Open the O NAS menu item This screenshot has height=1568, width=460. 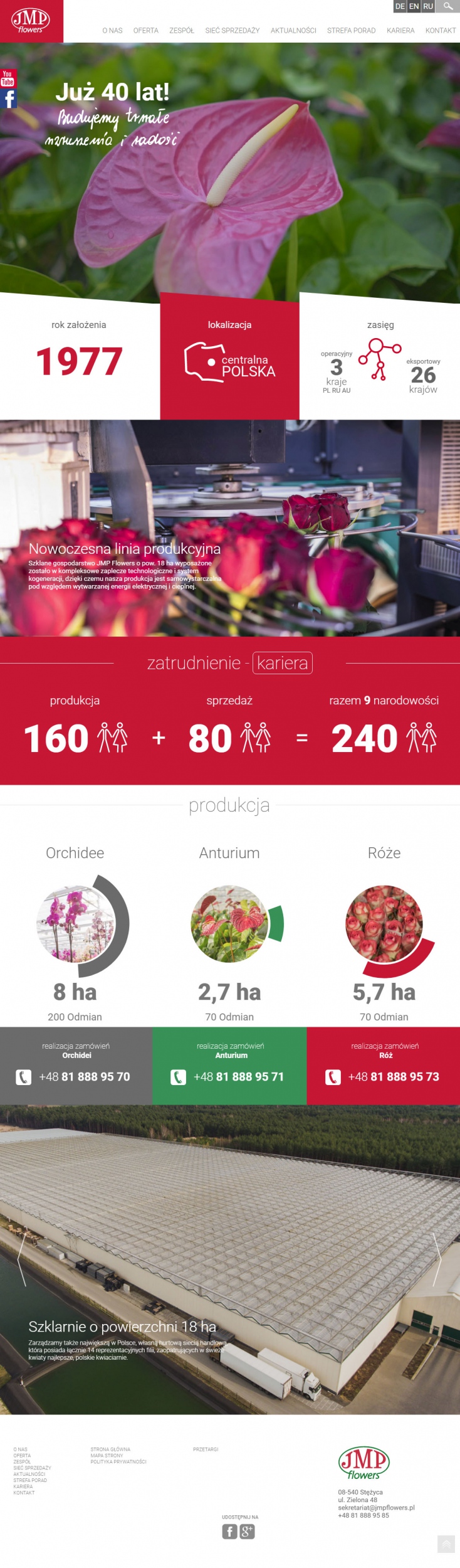pos(112,30)
